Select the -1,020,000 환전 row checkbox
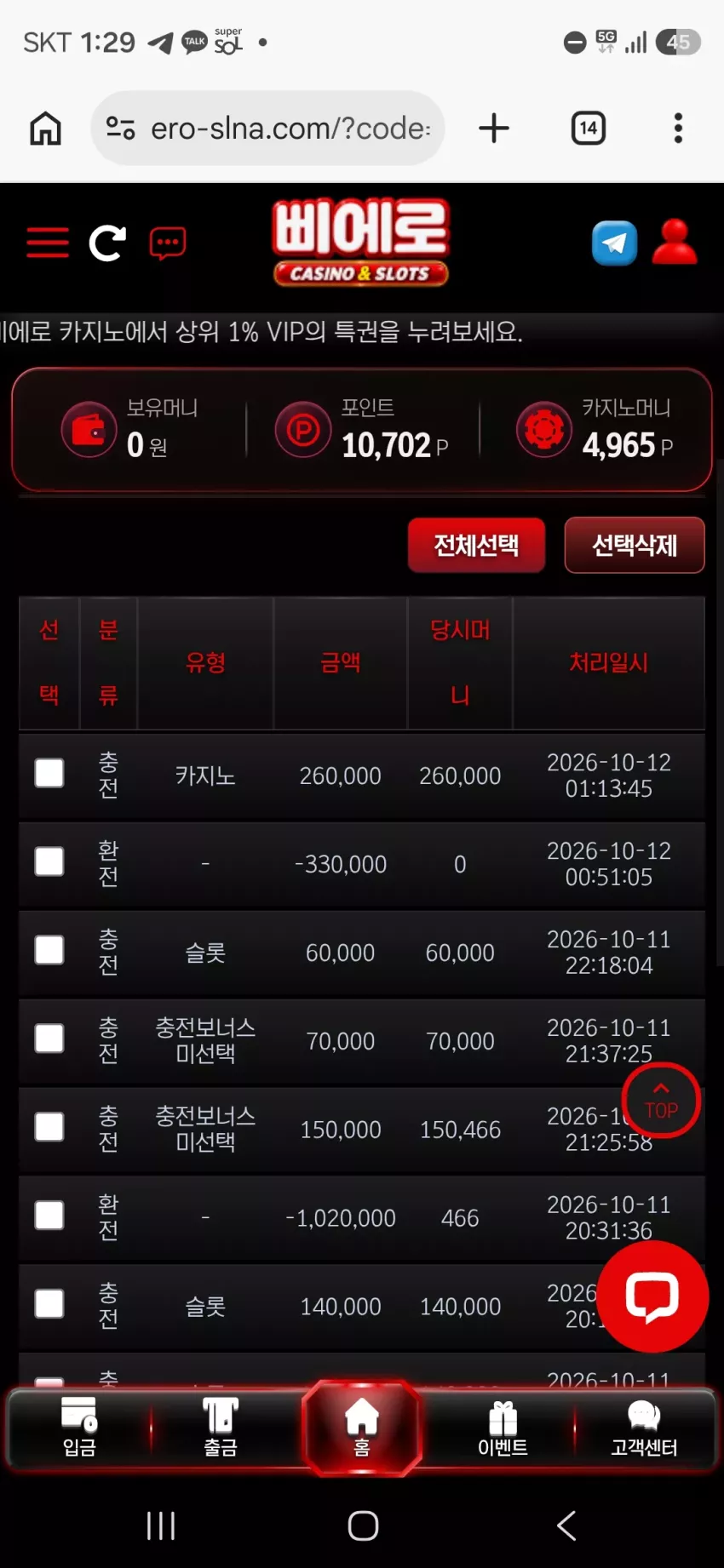 [49, 1216]
